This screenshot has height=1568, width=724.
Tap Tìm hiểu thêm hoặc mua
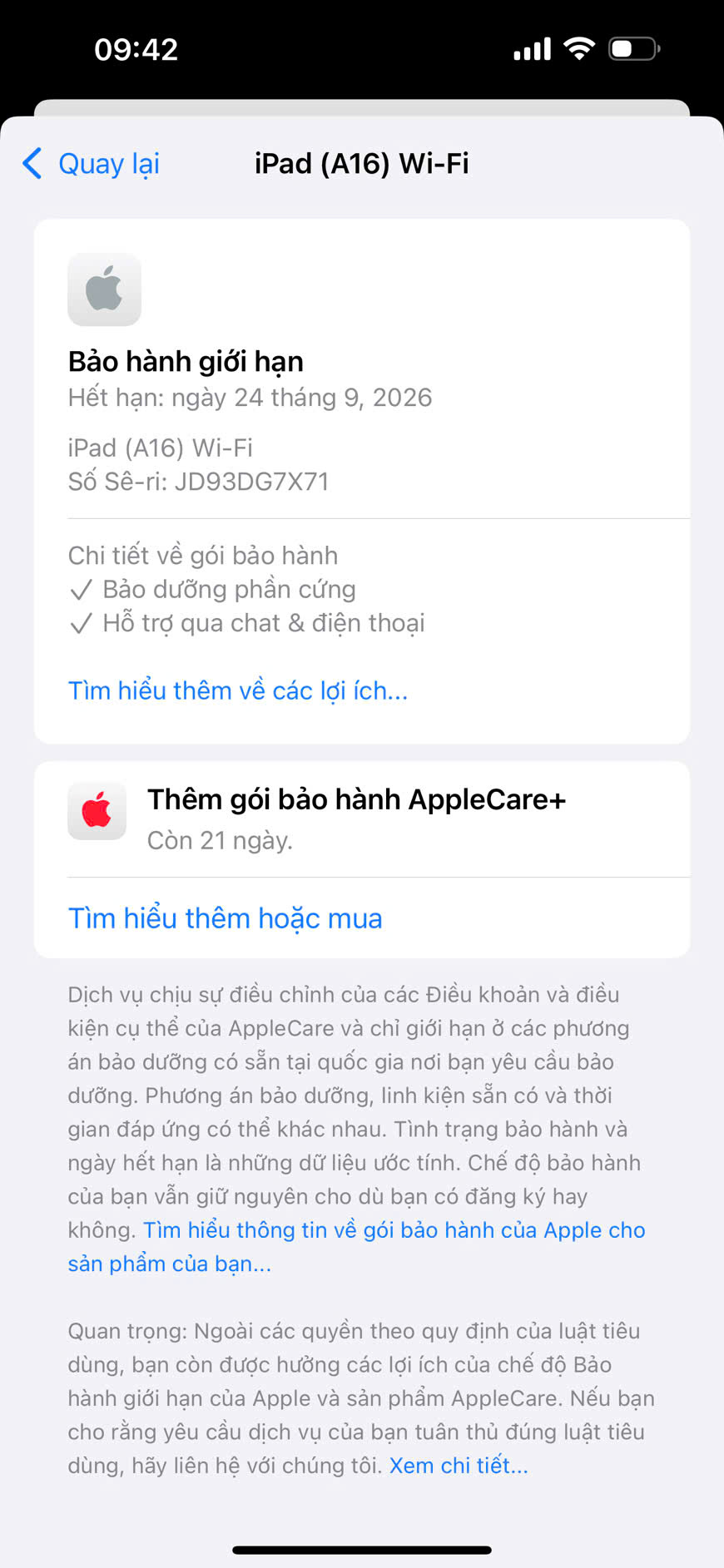[x=225, y=918]
